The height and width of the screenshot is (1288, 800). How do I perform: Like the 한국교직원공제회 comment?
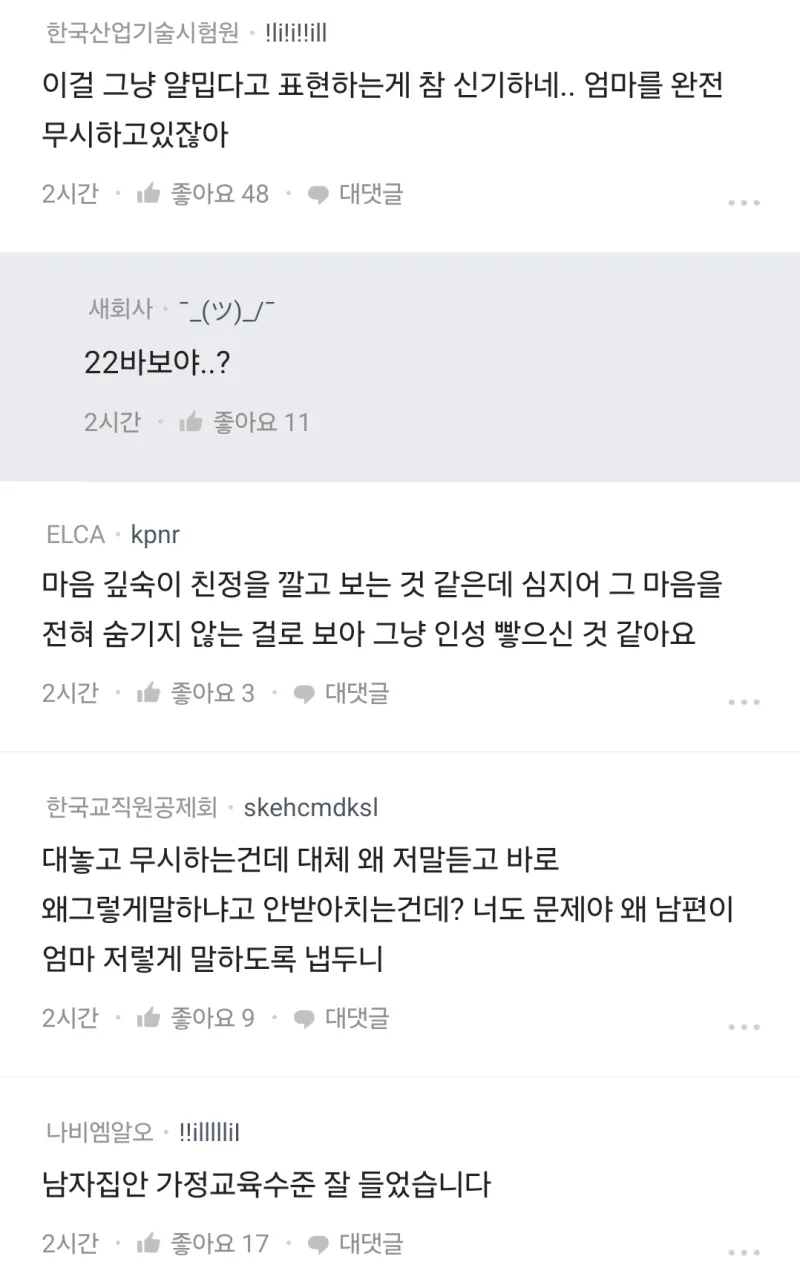[196, 1018]
